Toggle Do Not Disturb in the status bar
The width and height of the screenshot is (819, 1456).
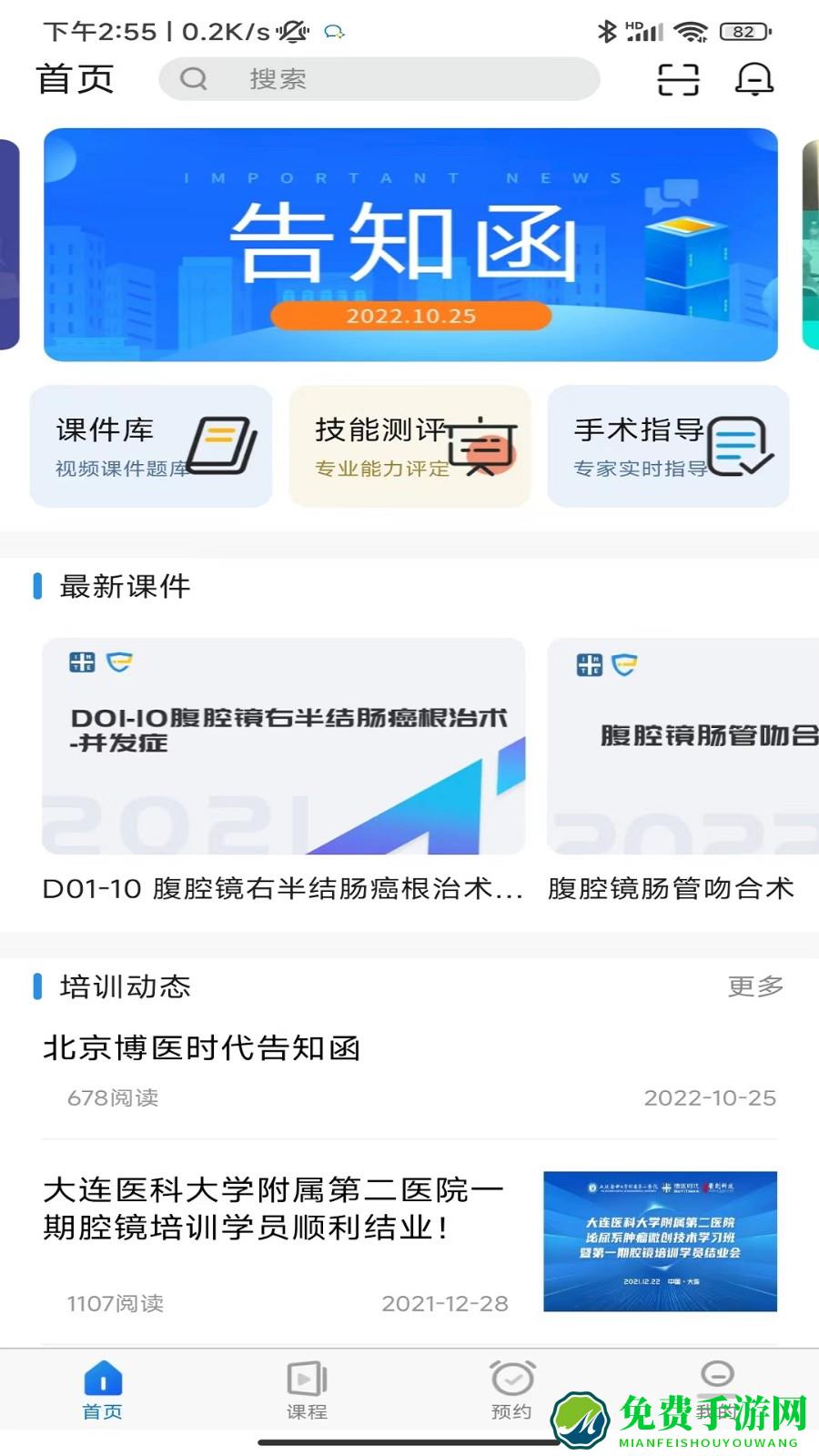tap(289, 29)
